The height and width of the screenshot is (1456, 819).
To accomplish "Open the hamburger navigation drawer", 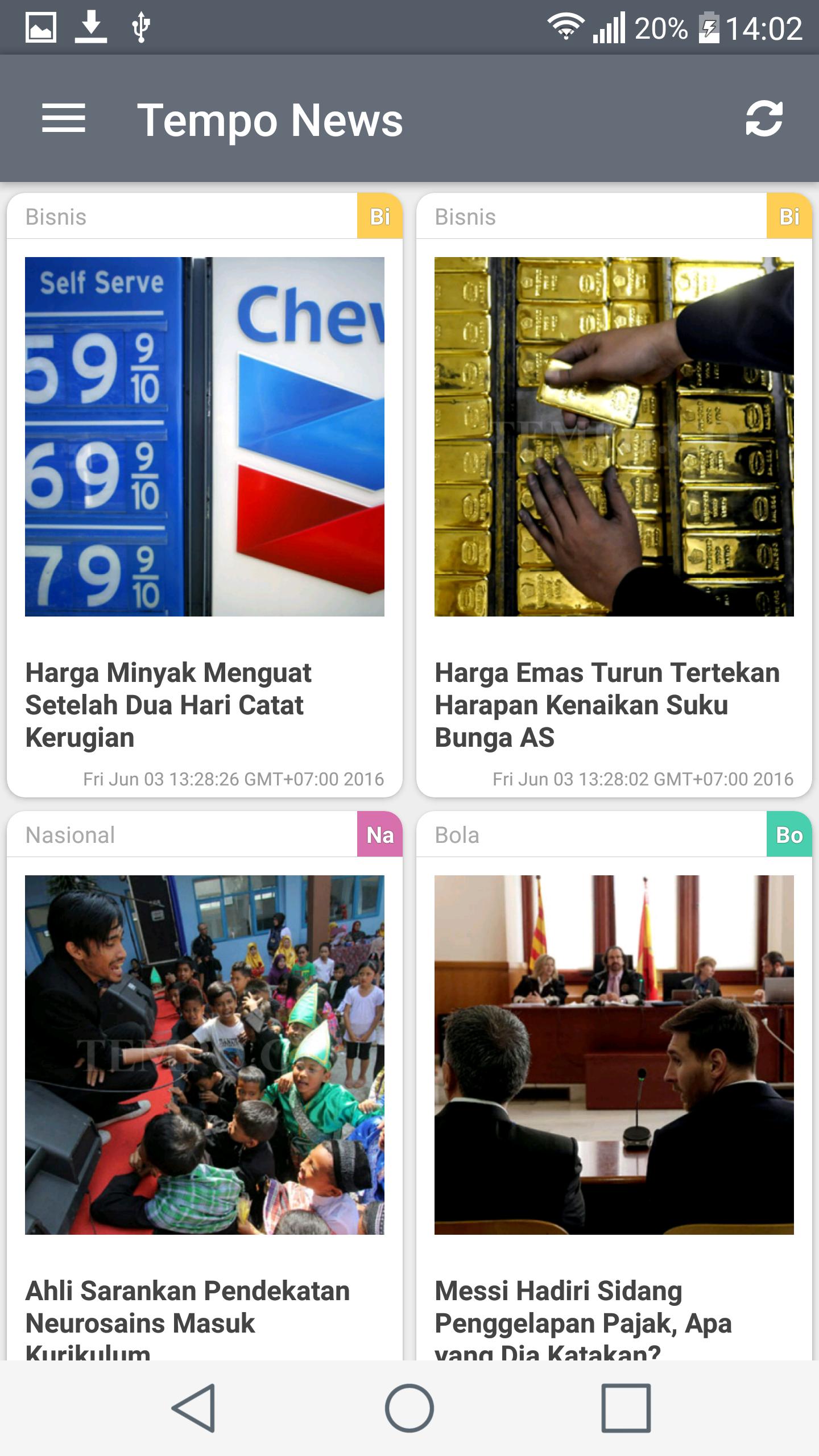I will [64, 119].
